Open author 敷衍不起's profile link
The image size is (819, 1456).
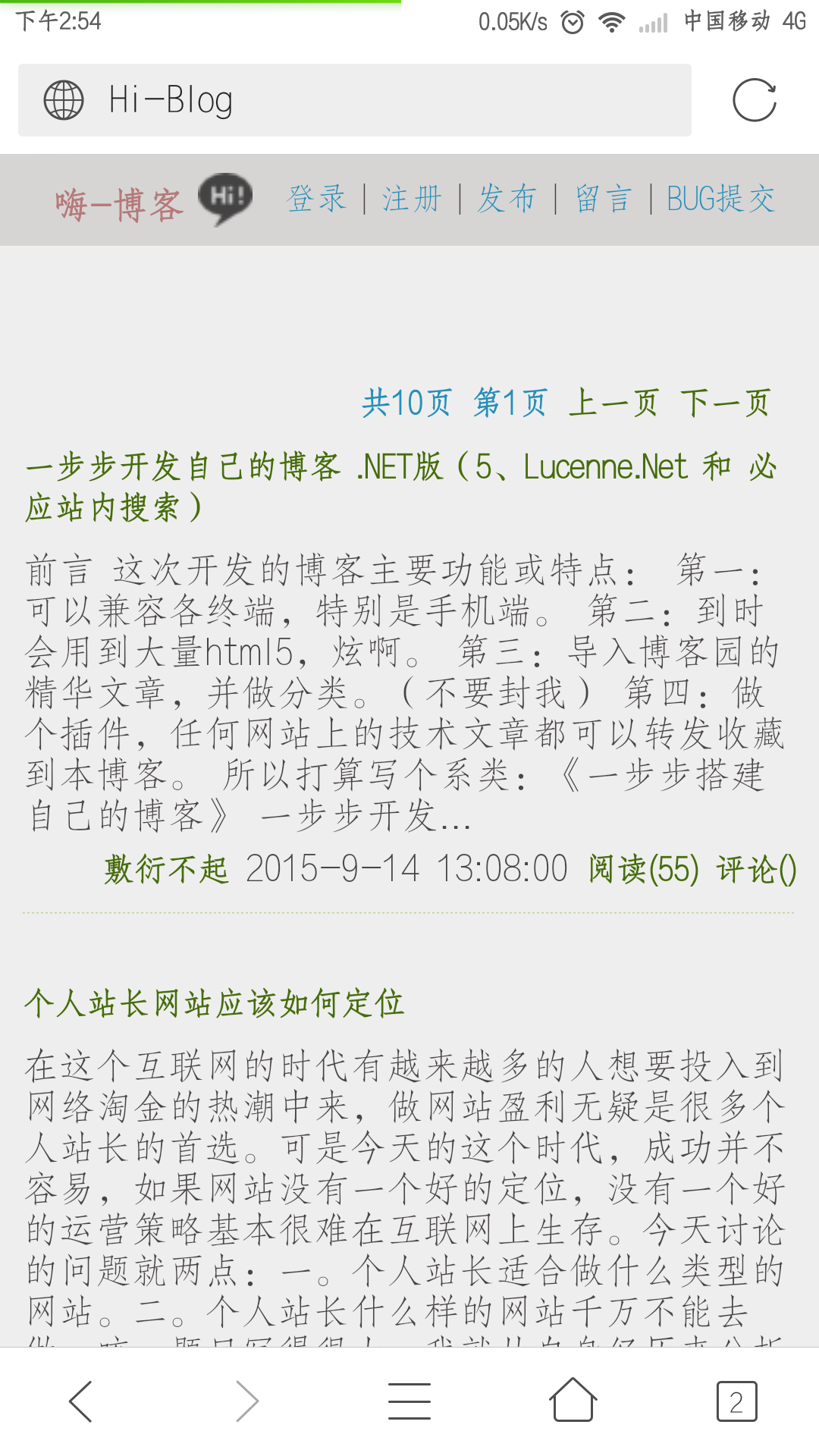click(166, 869)
